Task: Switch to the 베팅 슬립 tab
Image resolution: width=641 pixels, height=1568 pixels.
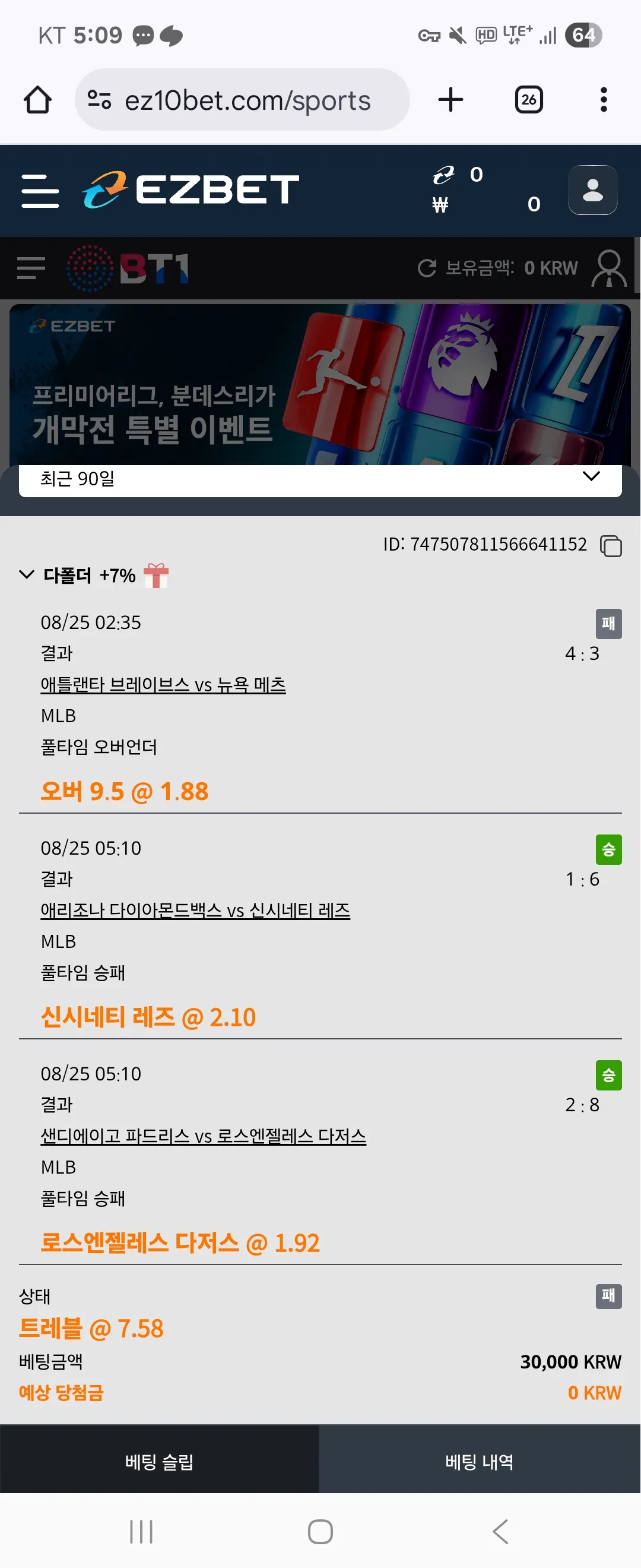Action: point(159,1461)
